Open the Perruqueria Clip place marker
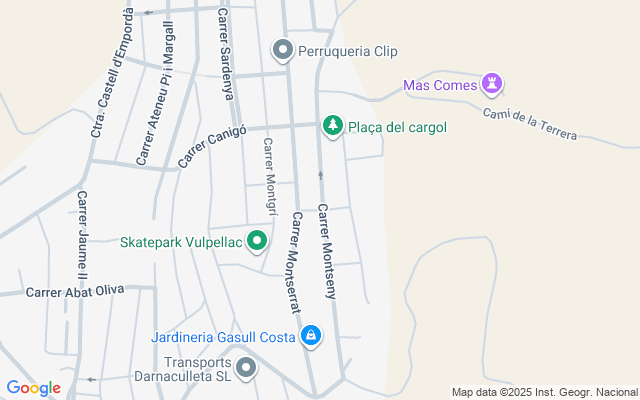 point(283,49)
